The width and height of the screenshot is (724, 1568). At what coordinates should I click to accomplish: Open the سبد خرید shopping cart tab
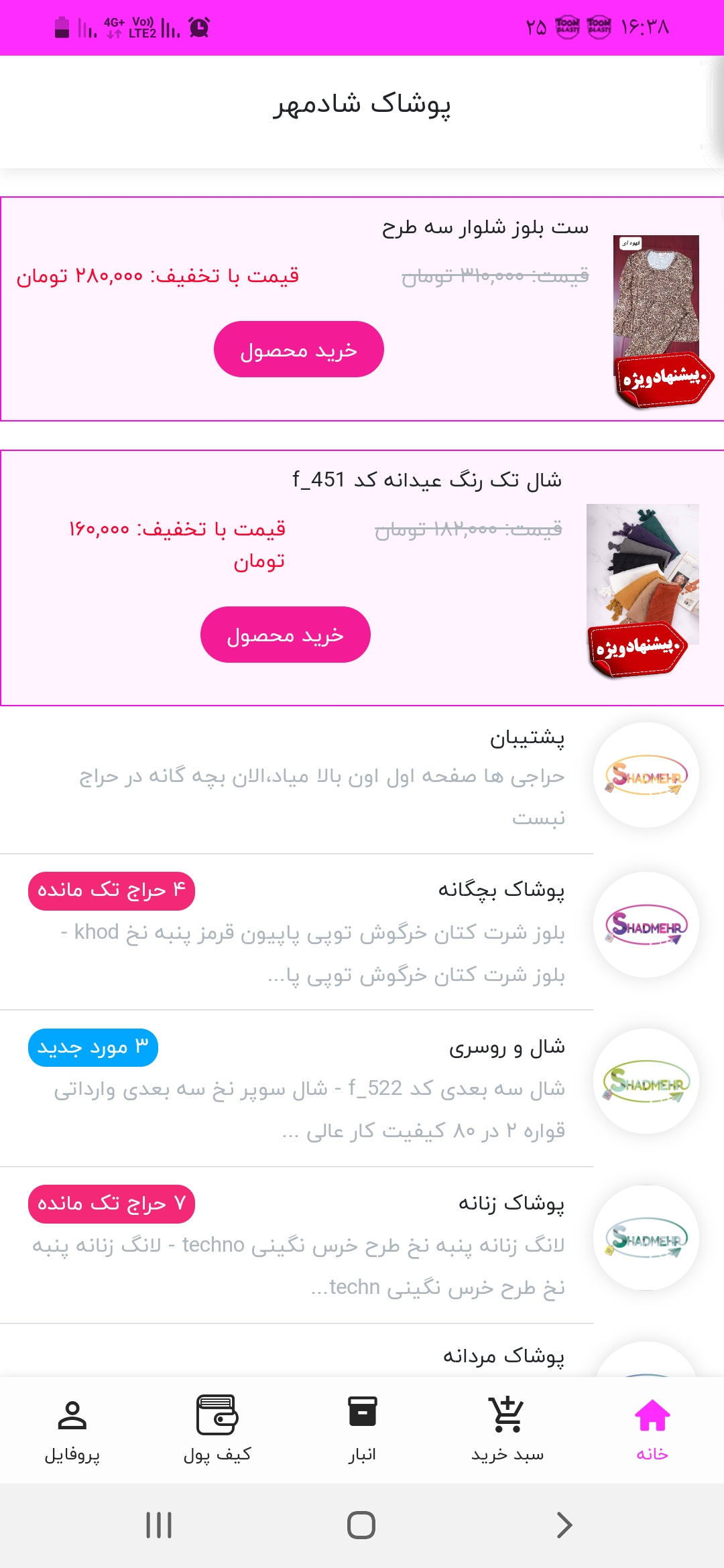click(x=507, y=1430)
